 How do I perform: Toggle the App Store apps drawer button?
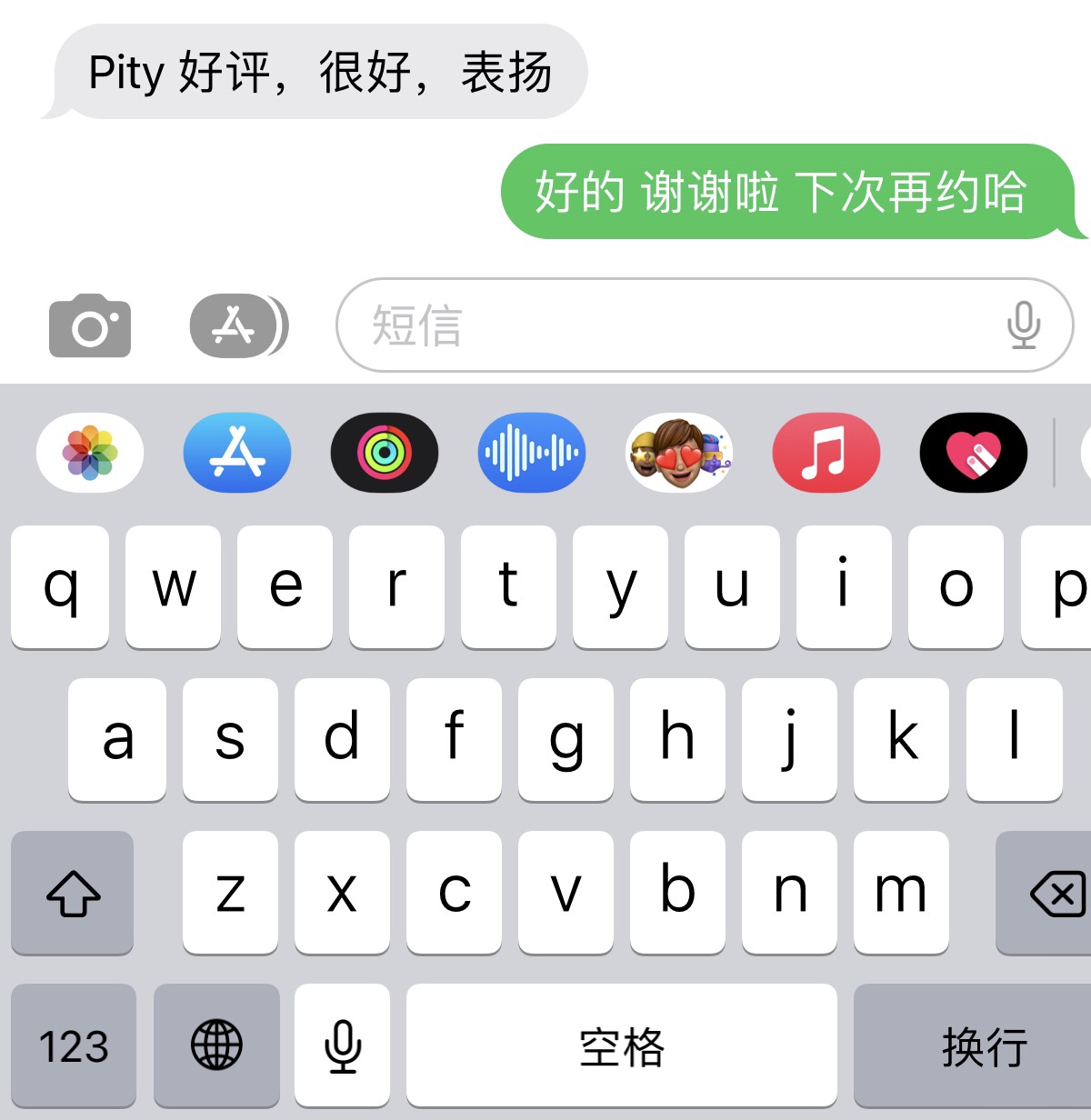click(238, 325)
